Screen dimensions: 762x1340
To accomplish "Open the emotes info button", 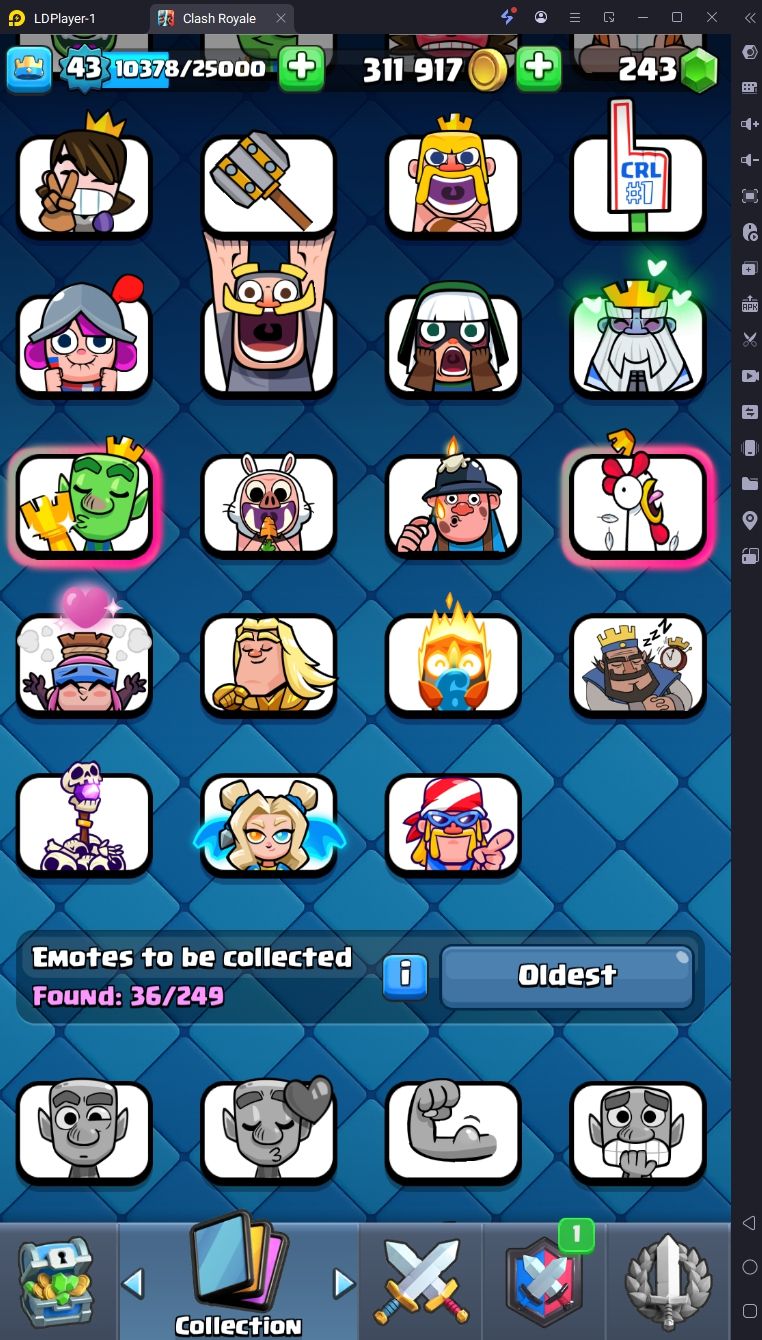I will (405, 976).
